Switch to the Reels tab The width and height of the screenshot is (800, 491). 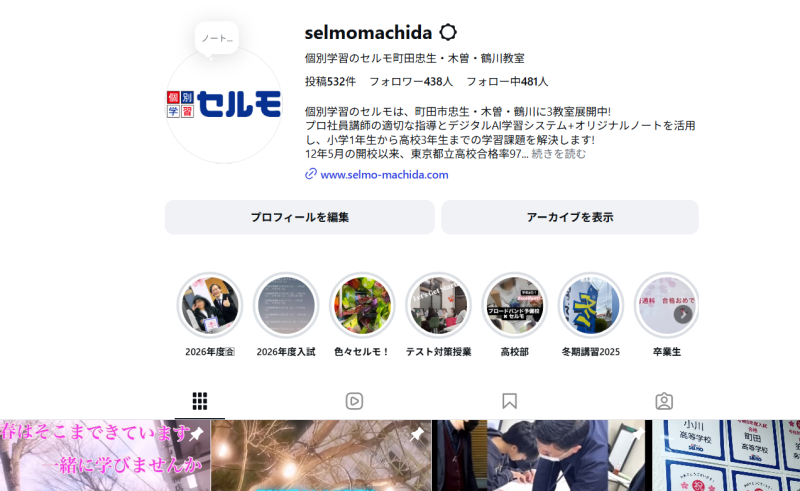(354, 401)
